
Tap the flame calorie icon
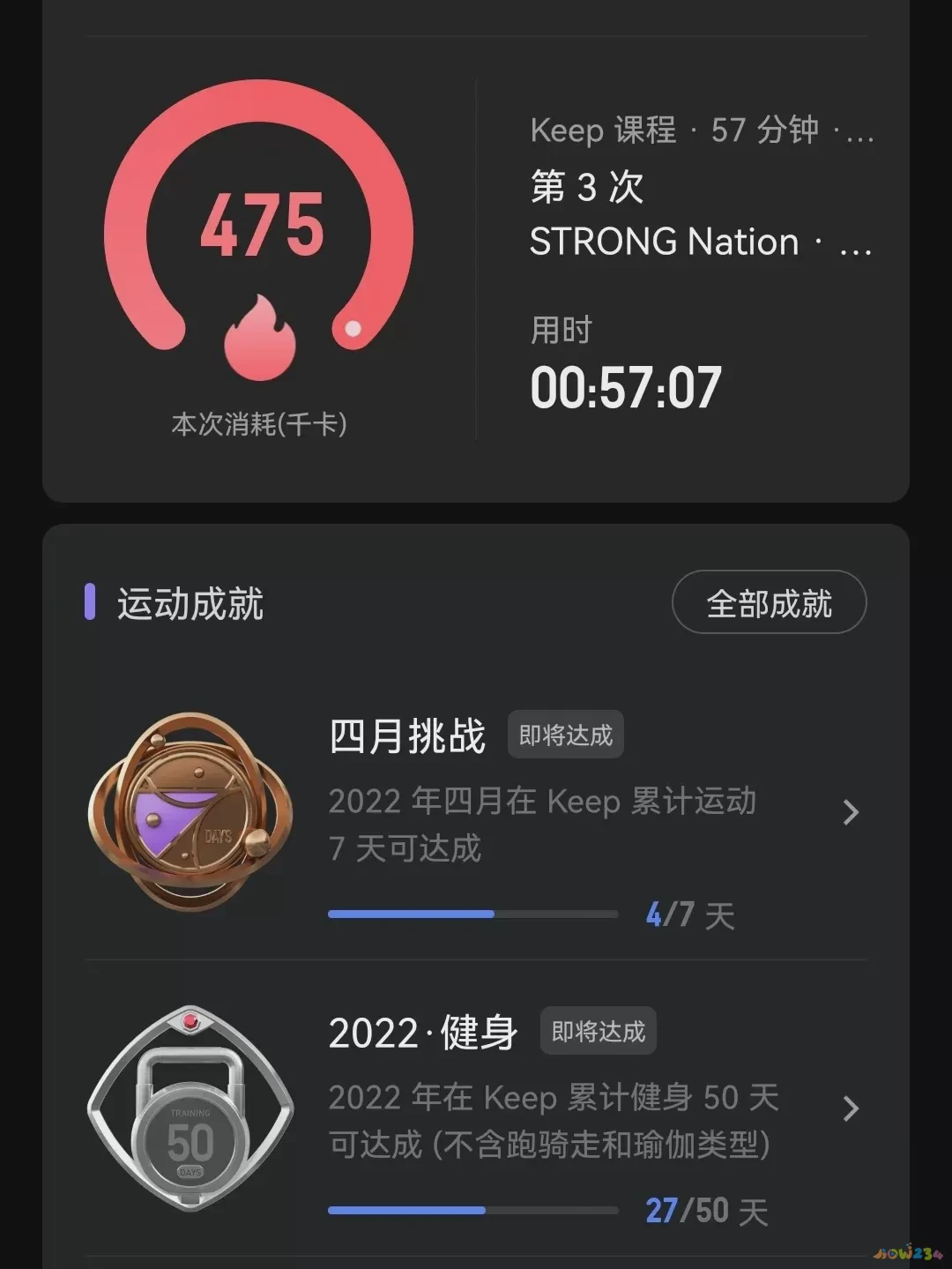tap(260, 340)
